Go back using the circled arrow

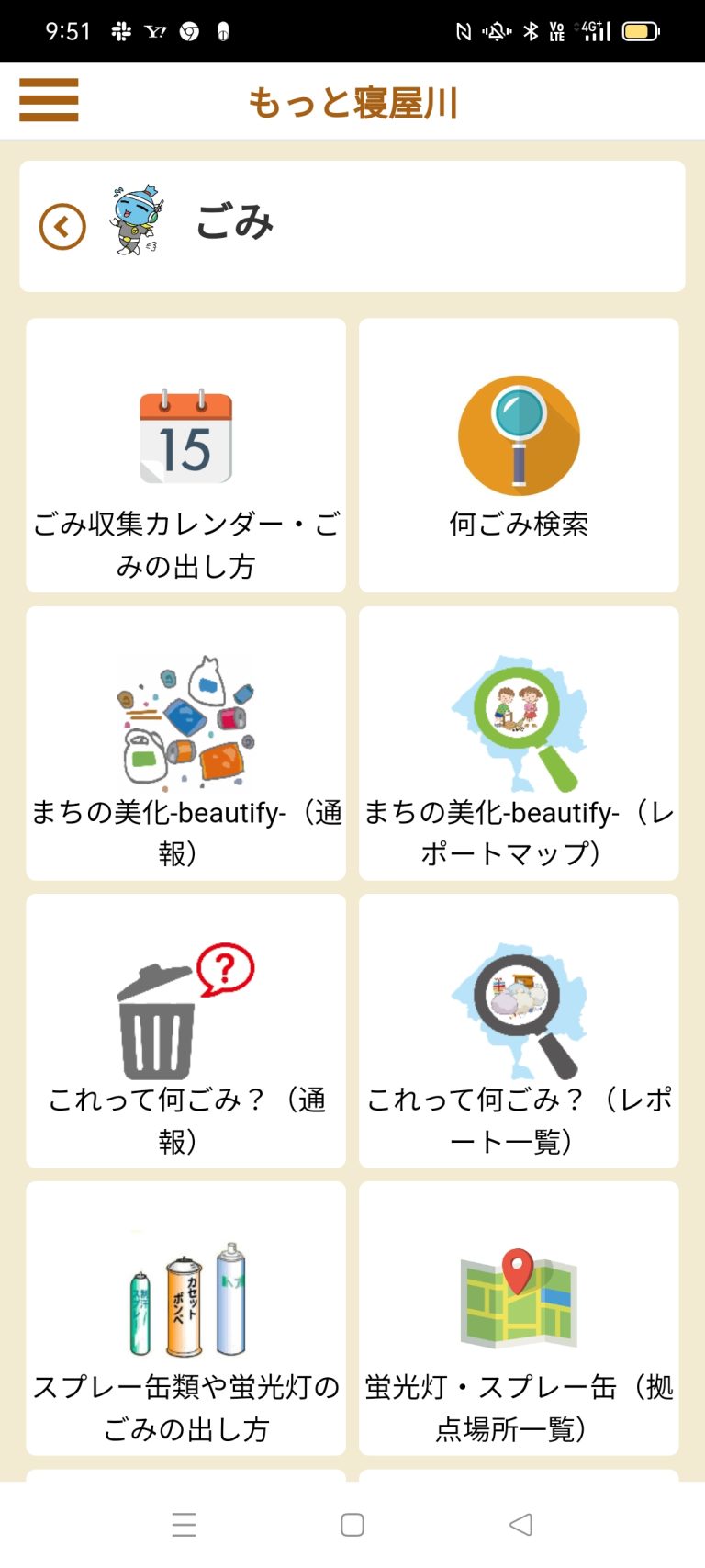pos(62,227)
